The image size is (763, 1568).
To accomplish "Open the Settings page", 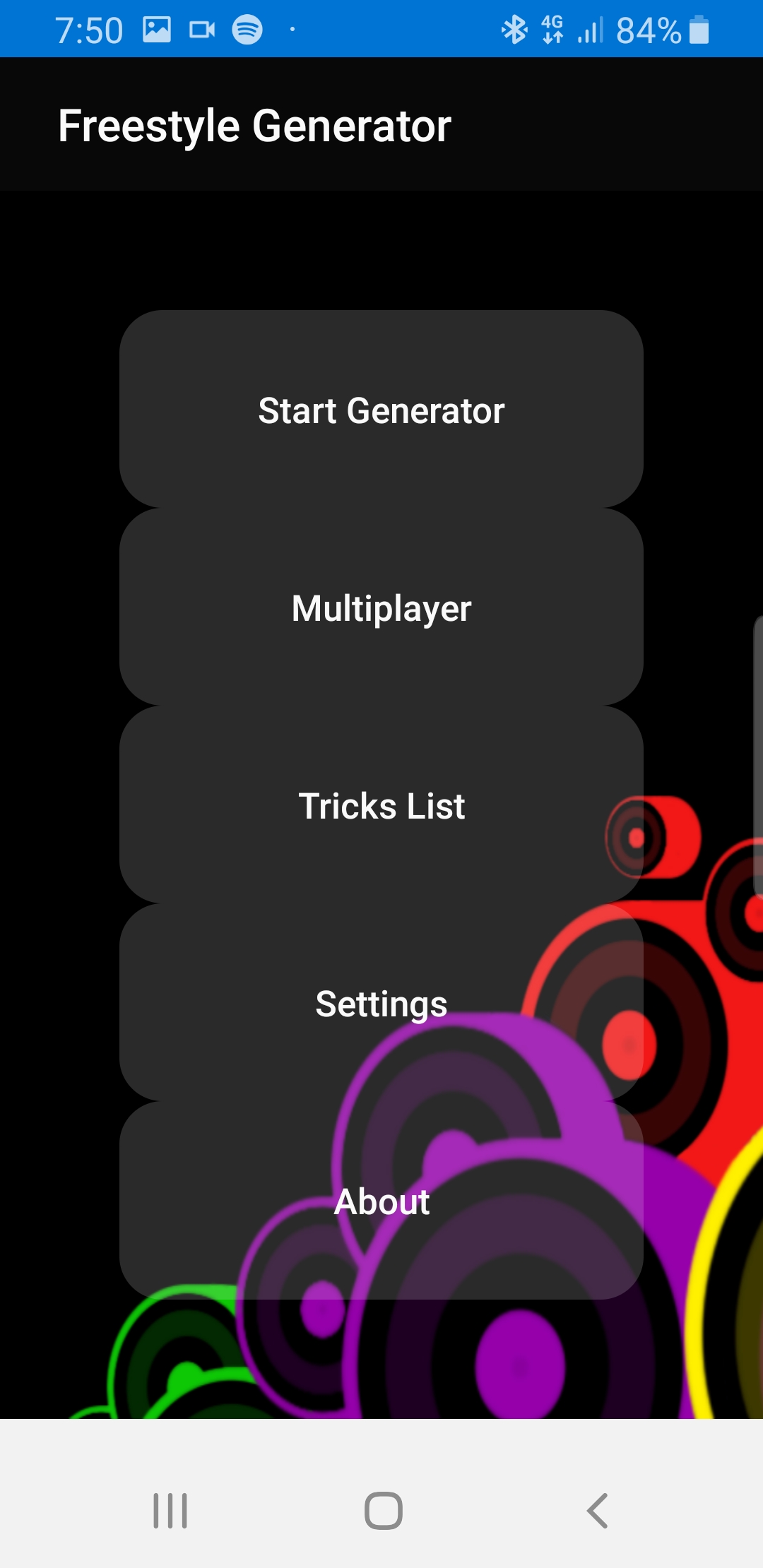I will [381, 1003].
